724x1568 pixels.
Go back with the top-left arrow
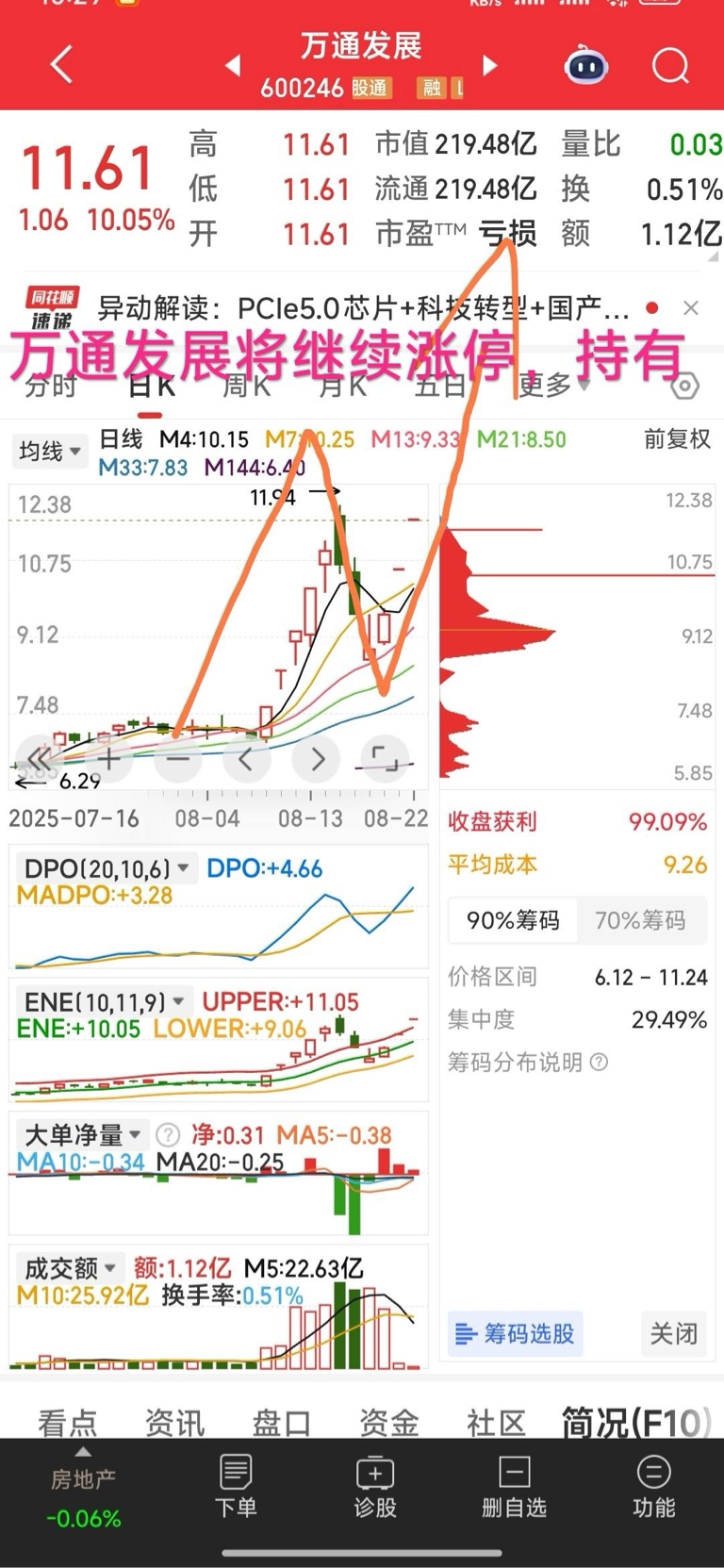[61, 65]
